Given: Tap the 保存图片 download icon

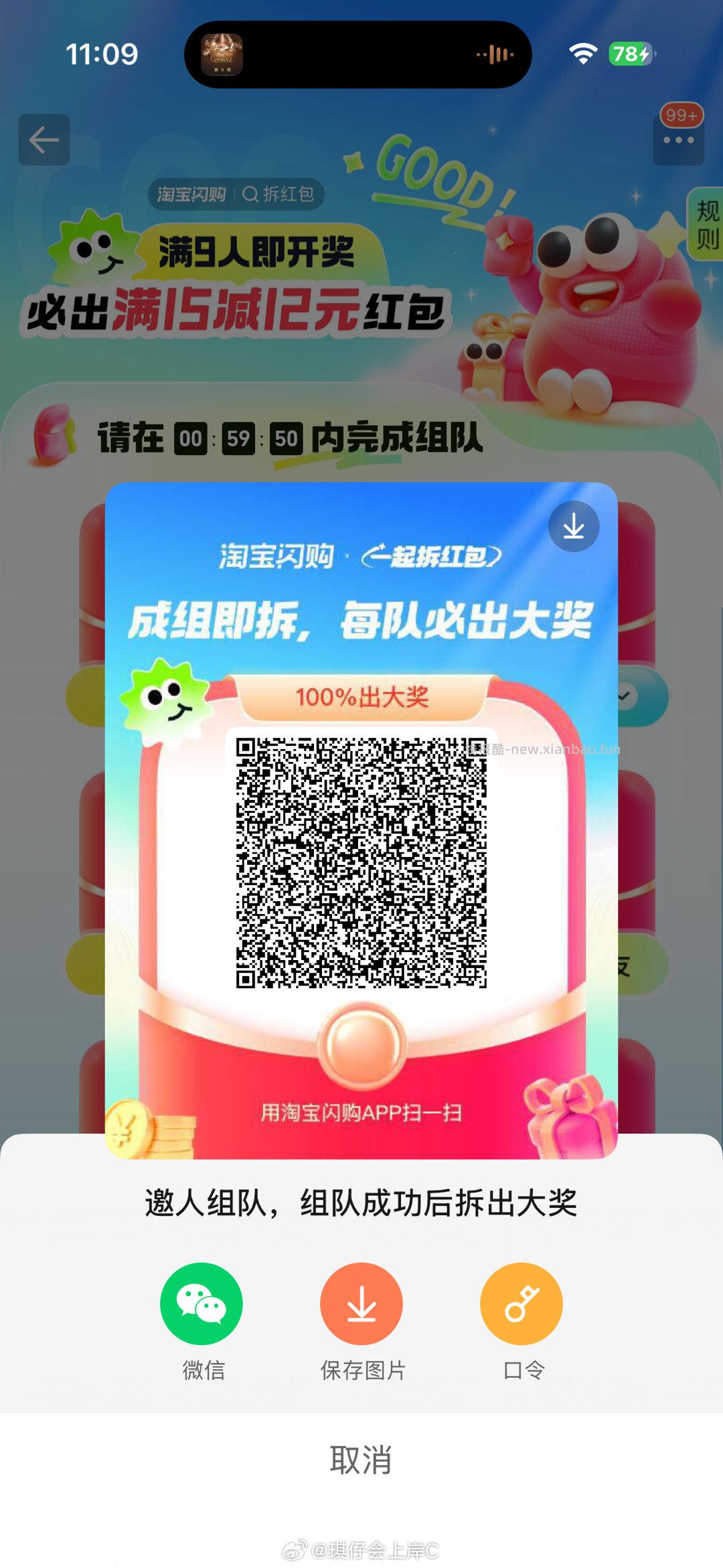Looking at the screenshot, I should [361, 1302].
